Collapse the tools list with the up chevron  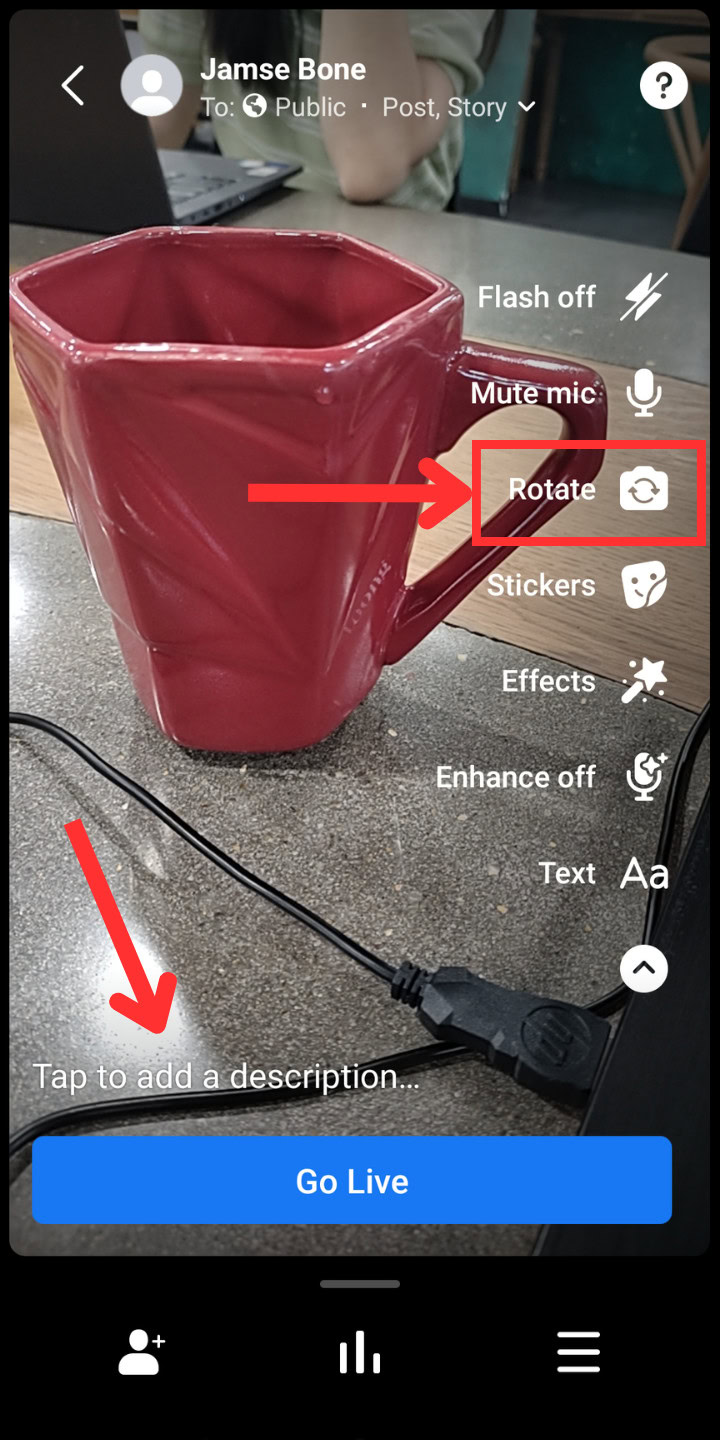pos(644,968)
